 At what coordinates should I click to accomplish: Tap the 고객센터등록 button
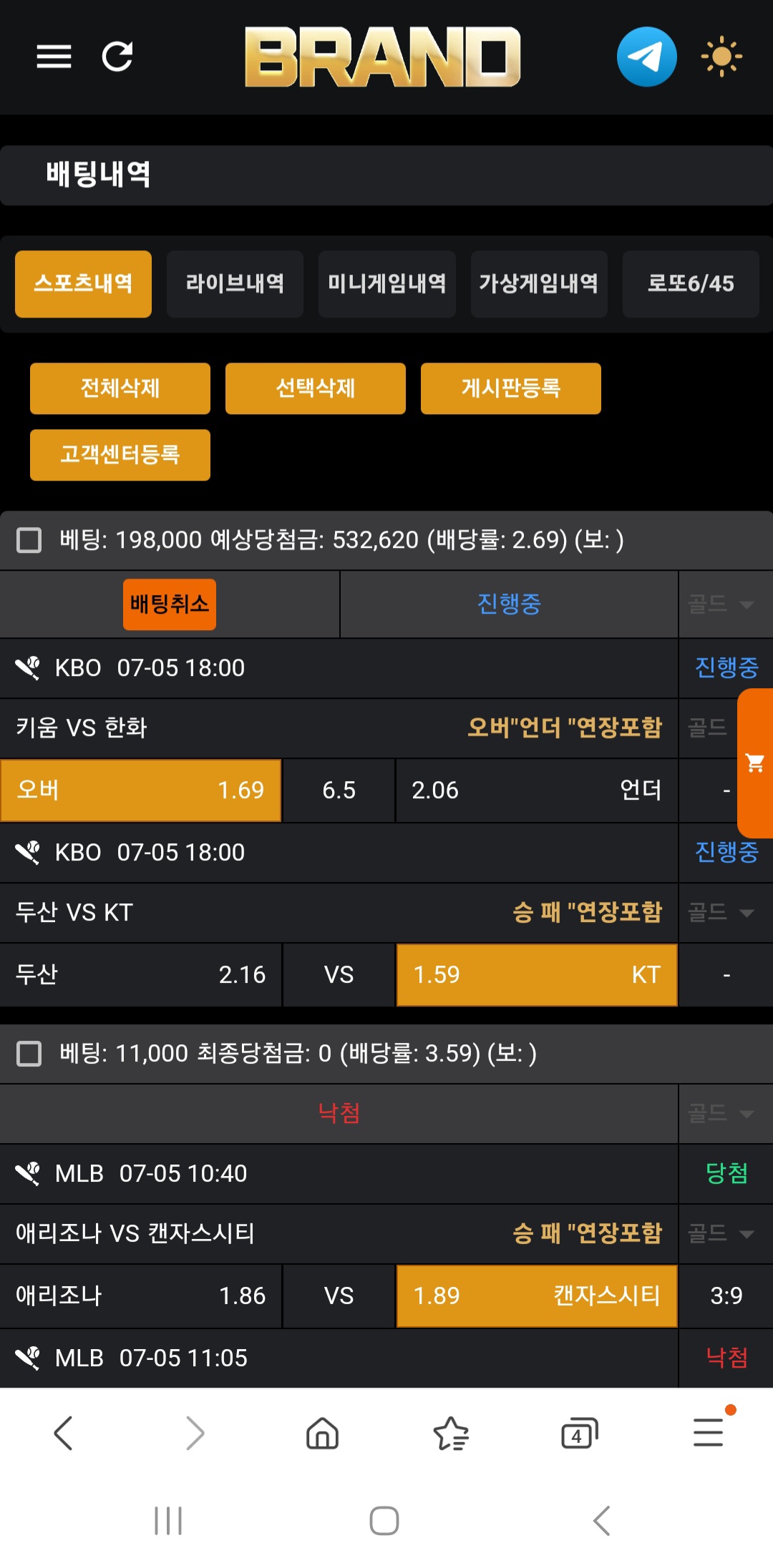click(x=120, y=455)
